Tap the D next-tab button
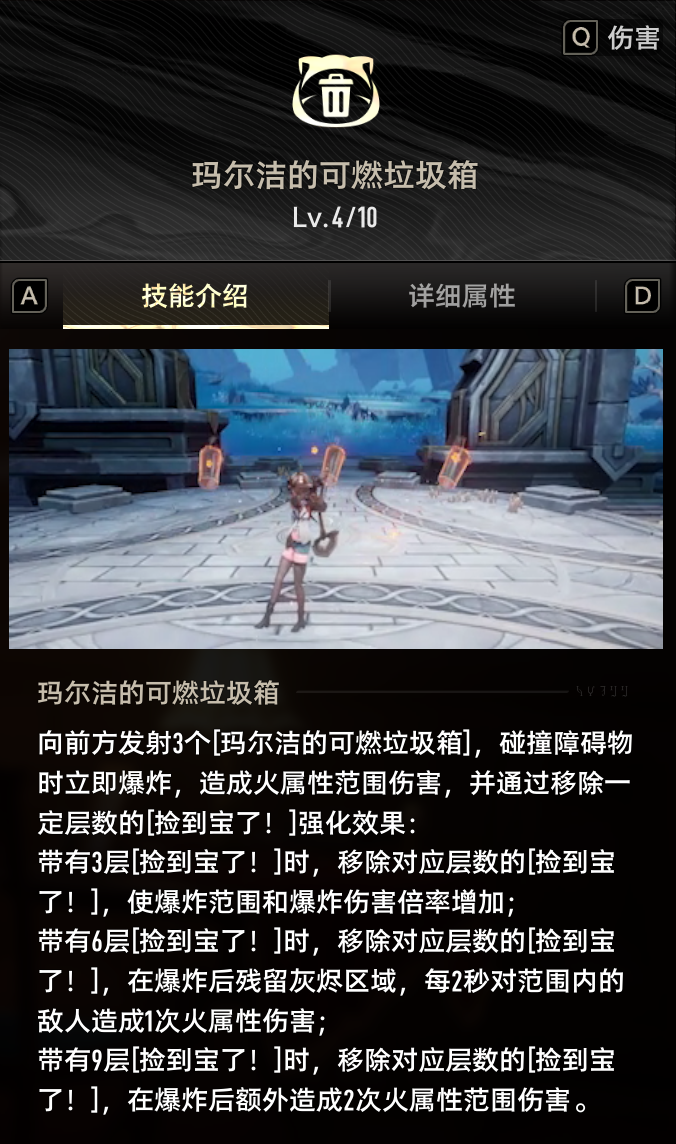Screen dimensions: 676x1144 tap(642, 296)
